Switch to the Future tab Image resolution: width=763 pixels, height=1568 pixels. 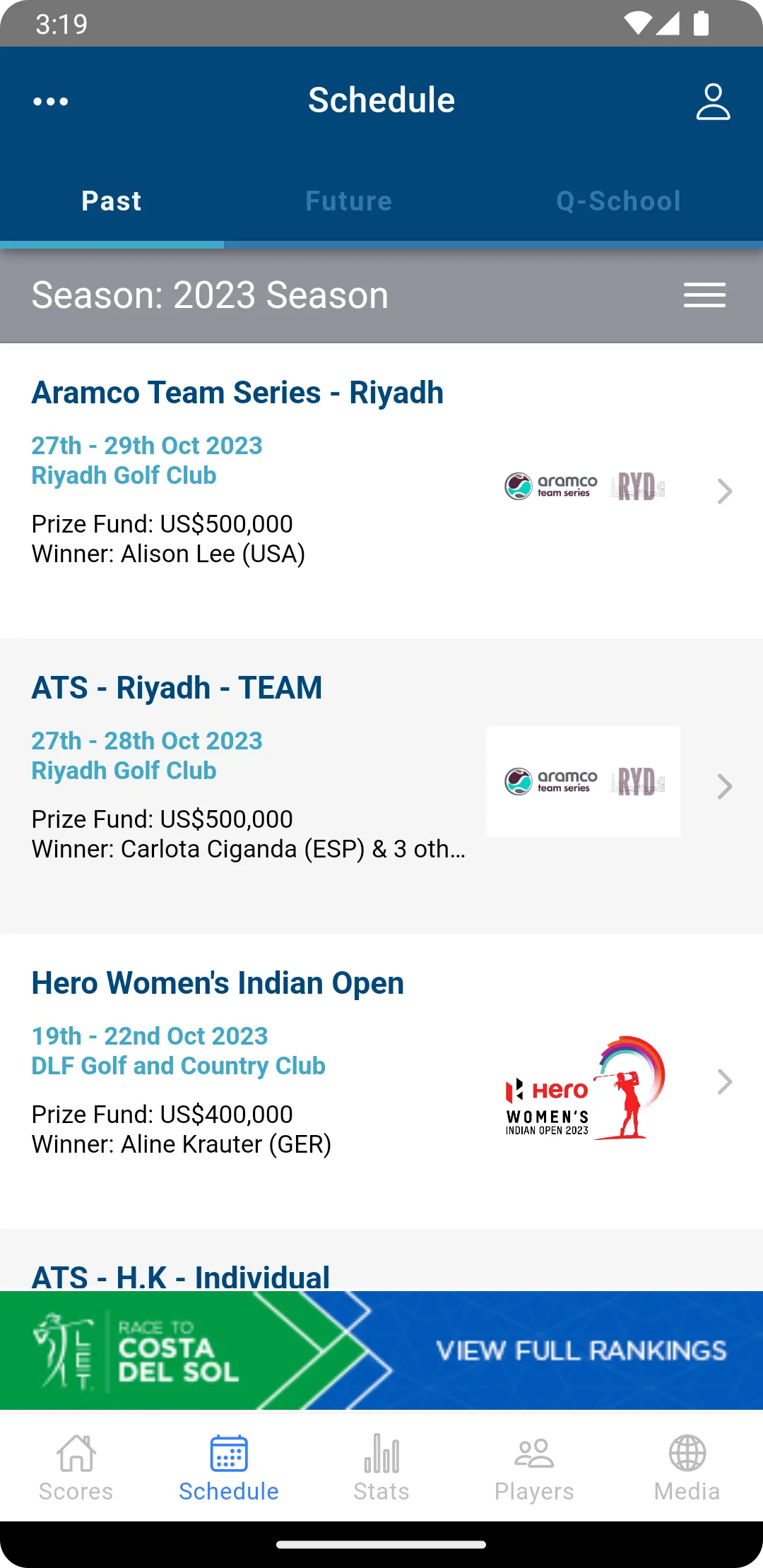point(349,201)
